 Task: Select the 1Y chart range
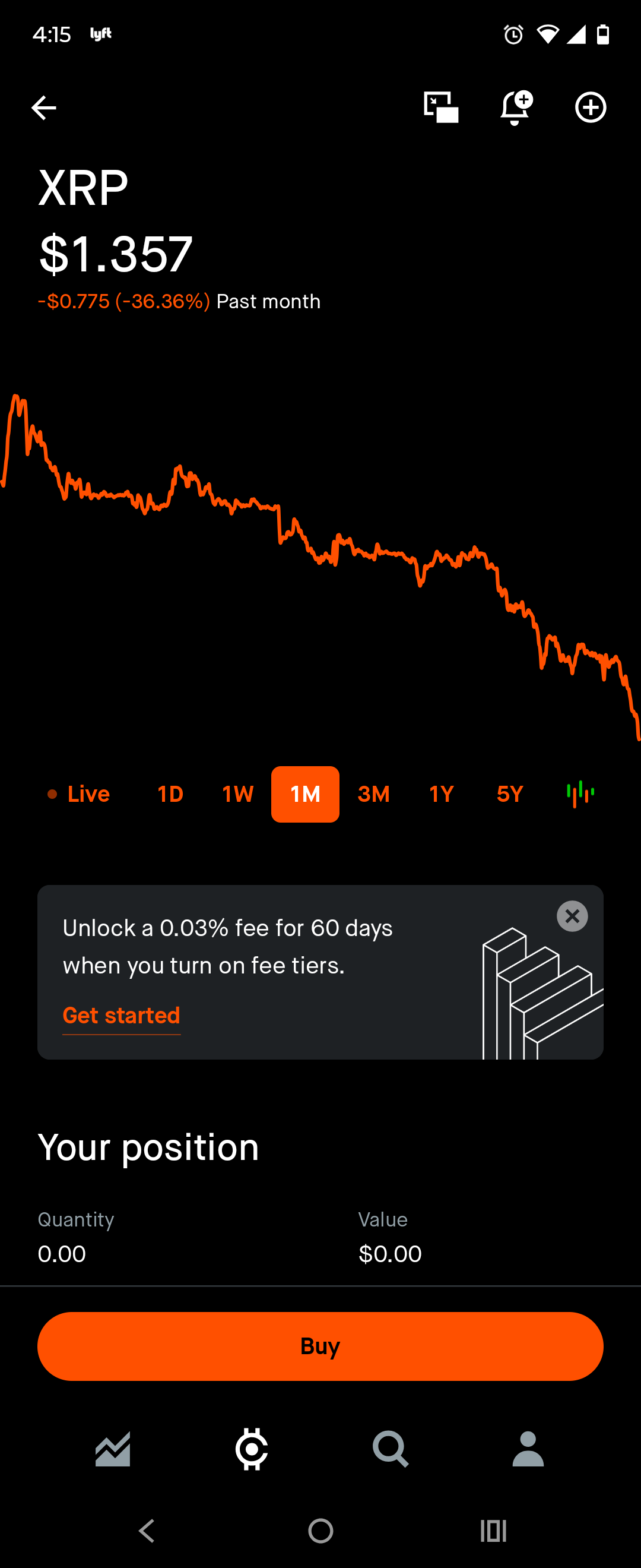point(442,794)
